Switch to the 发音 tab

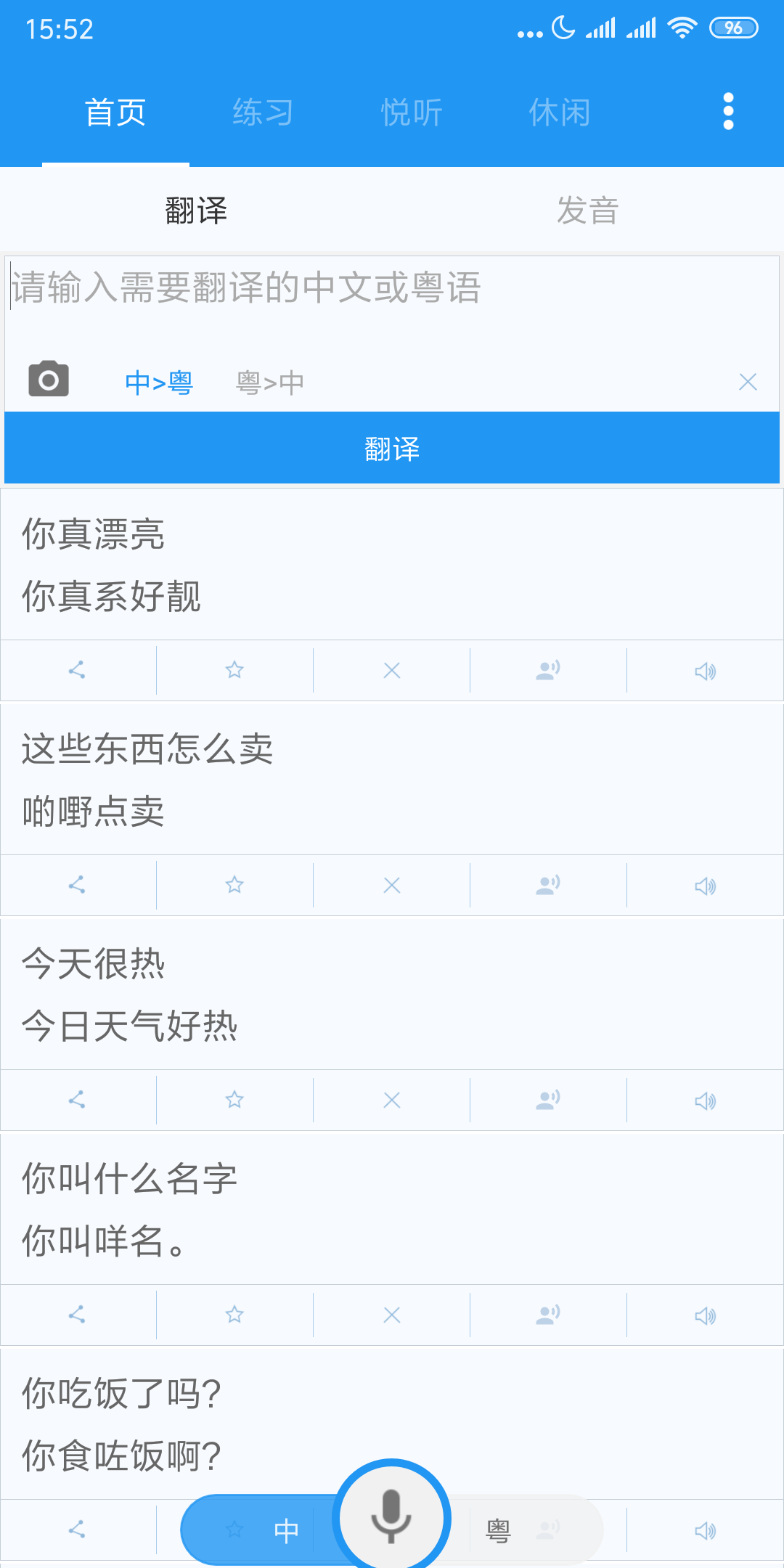588,210
